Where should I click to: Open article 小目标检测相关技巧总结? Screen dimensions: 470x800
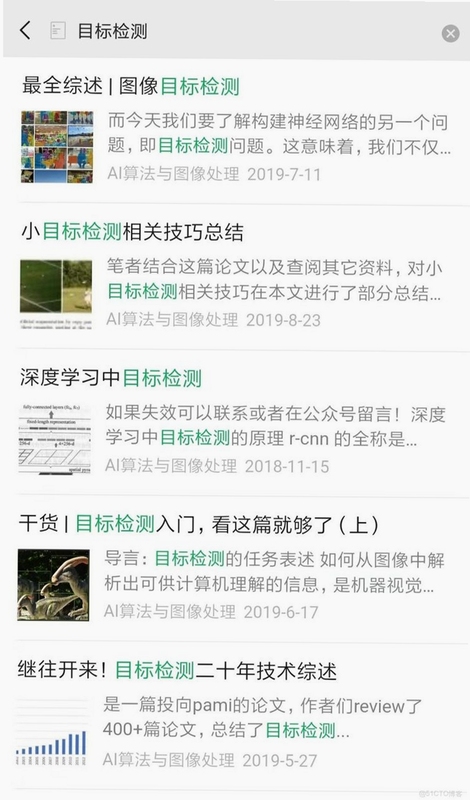pos(236,277)
